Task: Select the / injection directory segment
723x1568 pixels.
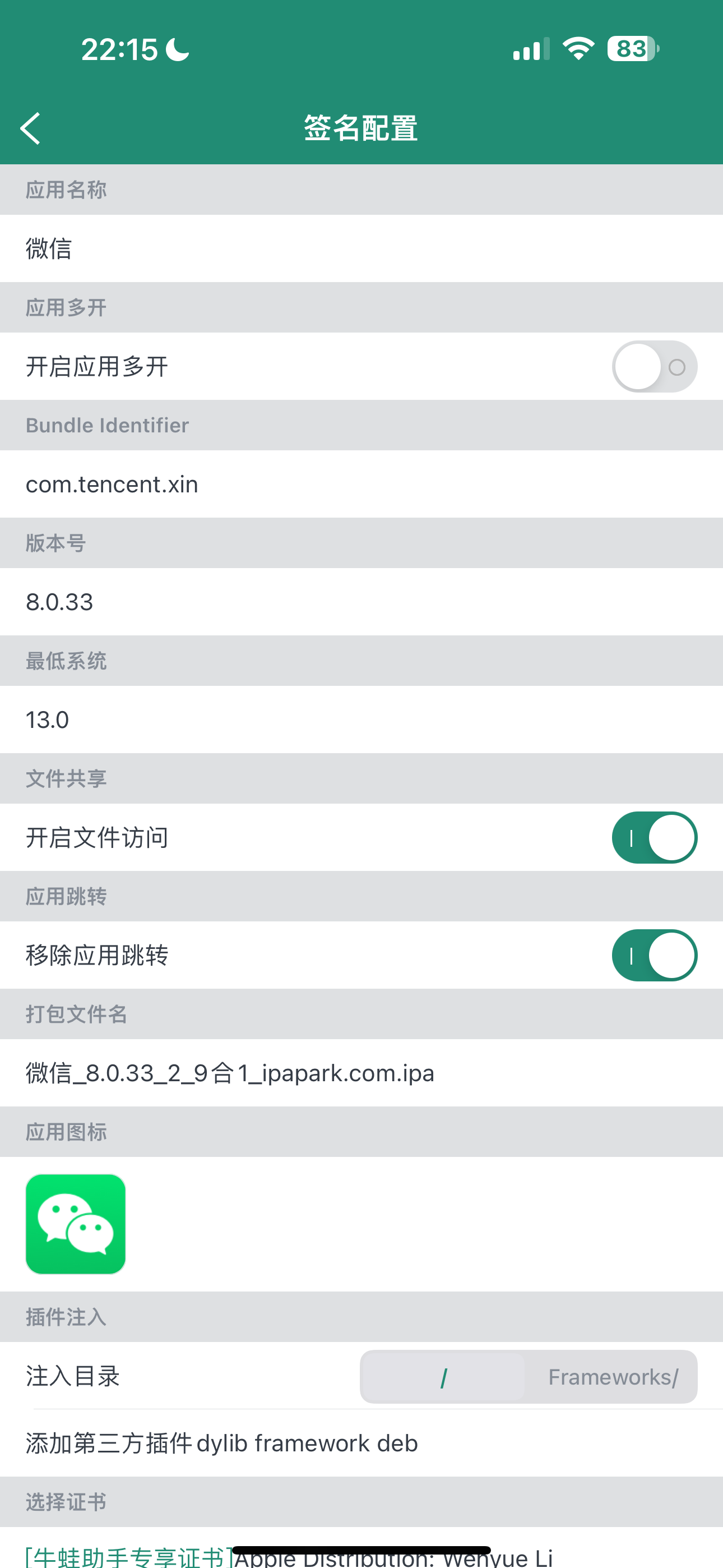Action: (x=443, y=1376)
